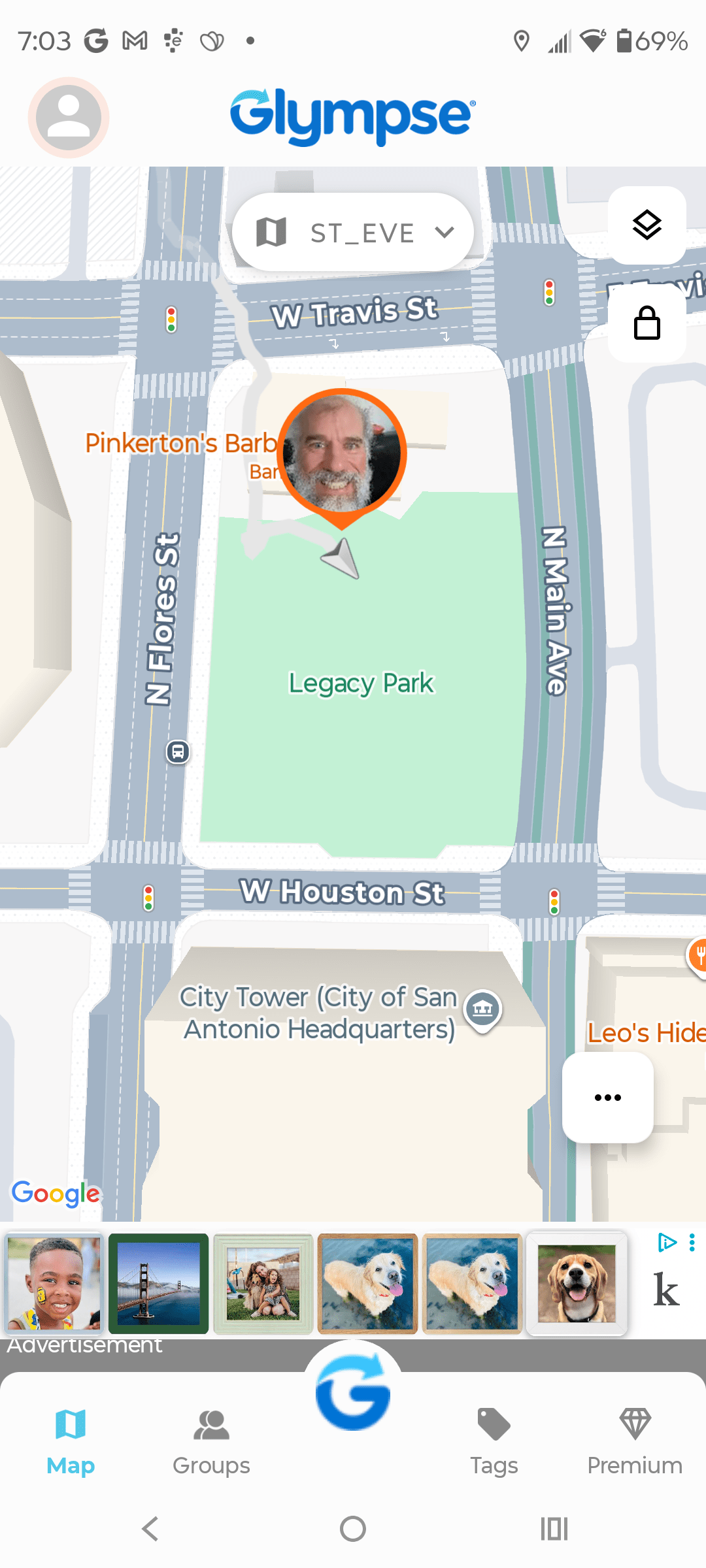Open the ad info icon
Viewport: 706px width, 1568px height.
click(x=667, y=1242)
